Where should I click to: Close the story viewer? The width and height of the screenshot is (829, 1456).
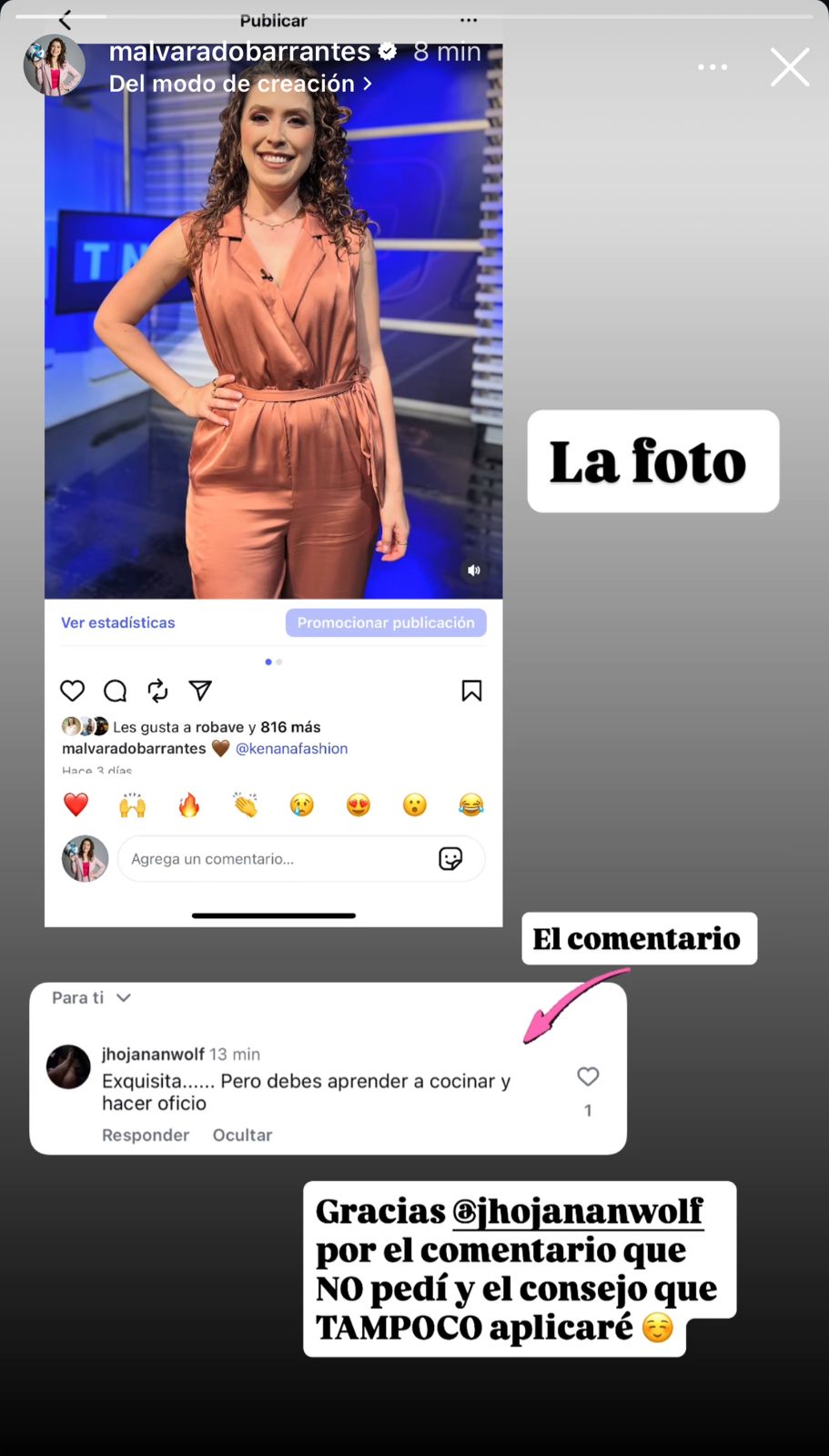pos(789,67)
